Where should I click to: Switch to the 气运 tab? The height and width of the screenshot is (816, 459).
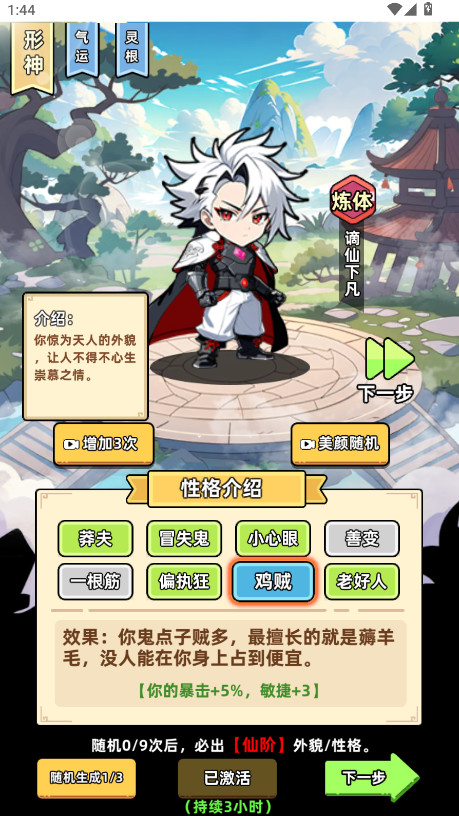82,47
